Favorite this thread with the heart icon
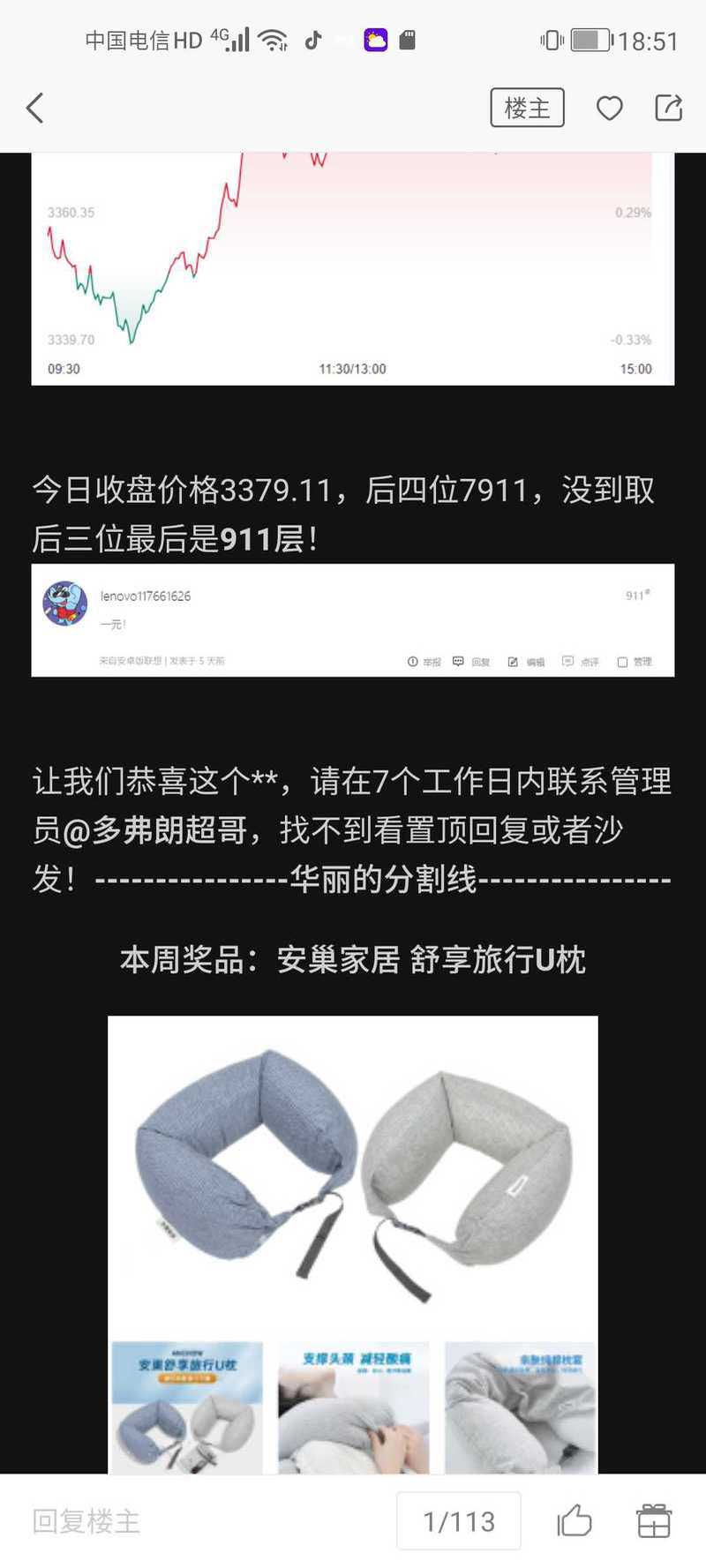Image resolution: width=706 pixels, height=1568 pixels. pos(610,108)
